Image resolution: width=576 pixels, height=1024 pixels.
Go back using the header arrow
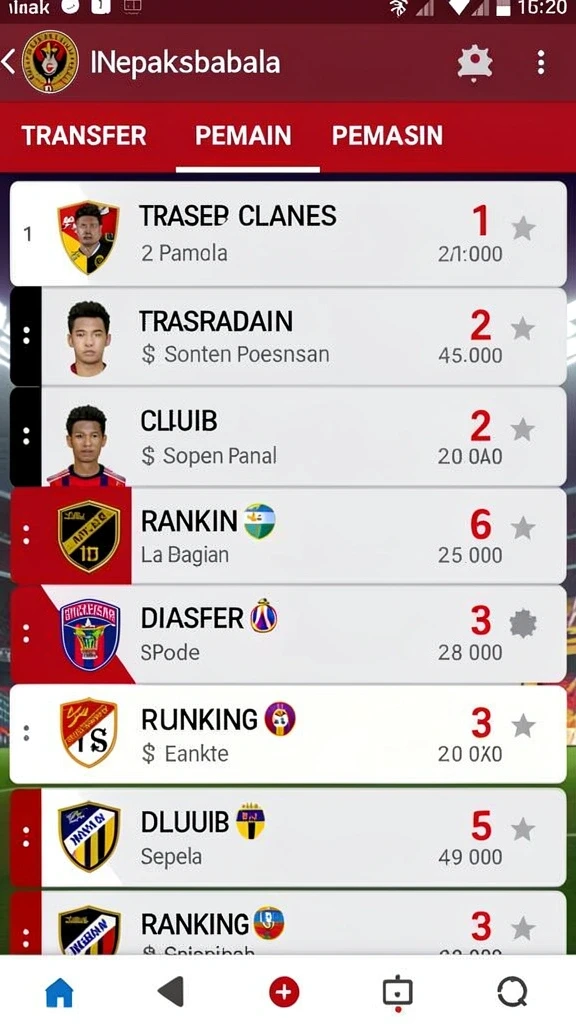click(8, 62)
